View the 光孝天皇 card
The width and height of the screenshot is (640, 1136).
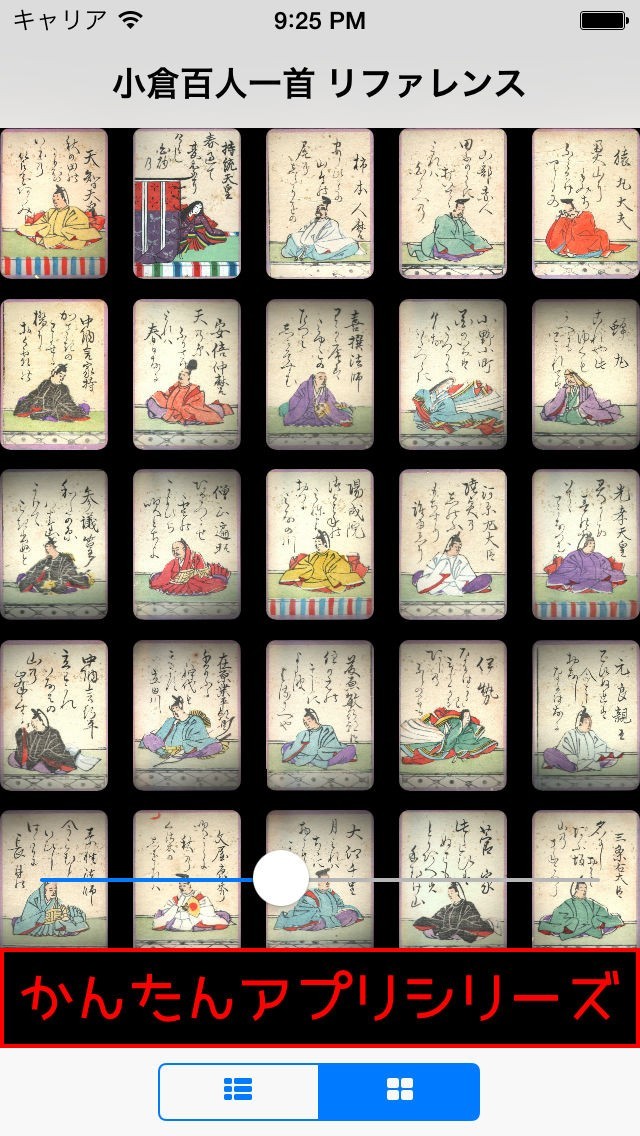[586, 544]
